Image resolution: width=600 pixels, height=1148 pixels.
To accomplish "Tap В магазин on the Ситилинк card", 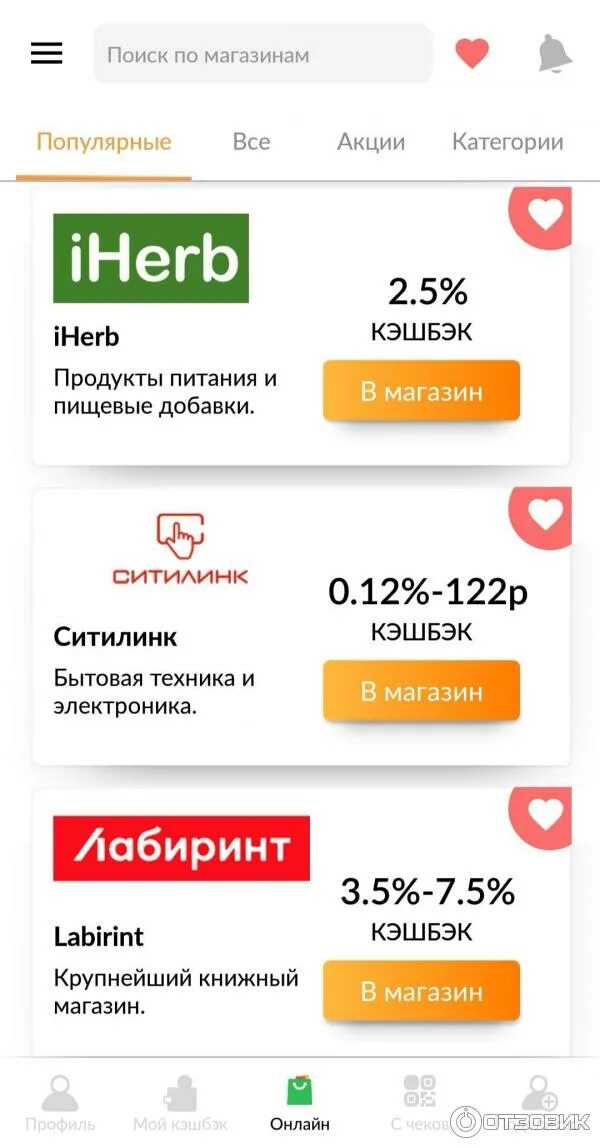I will click(x=421, y=691).
